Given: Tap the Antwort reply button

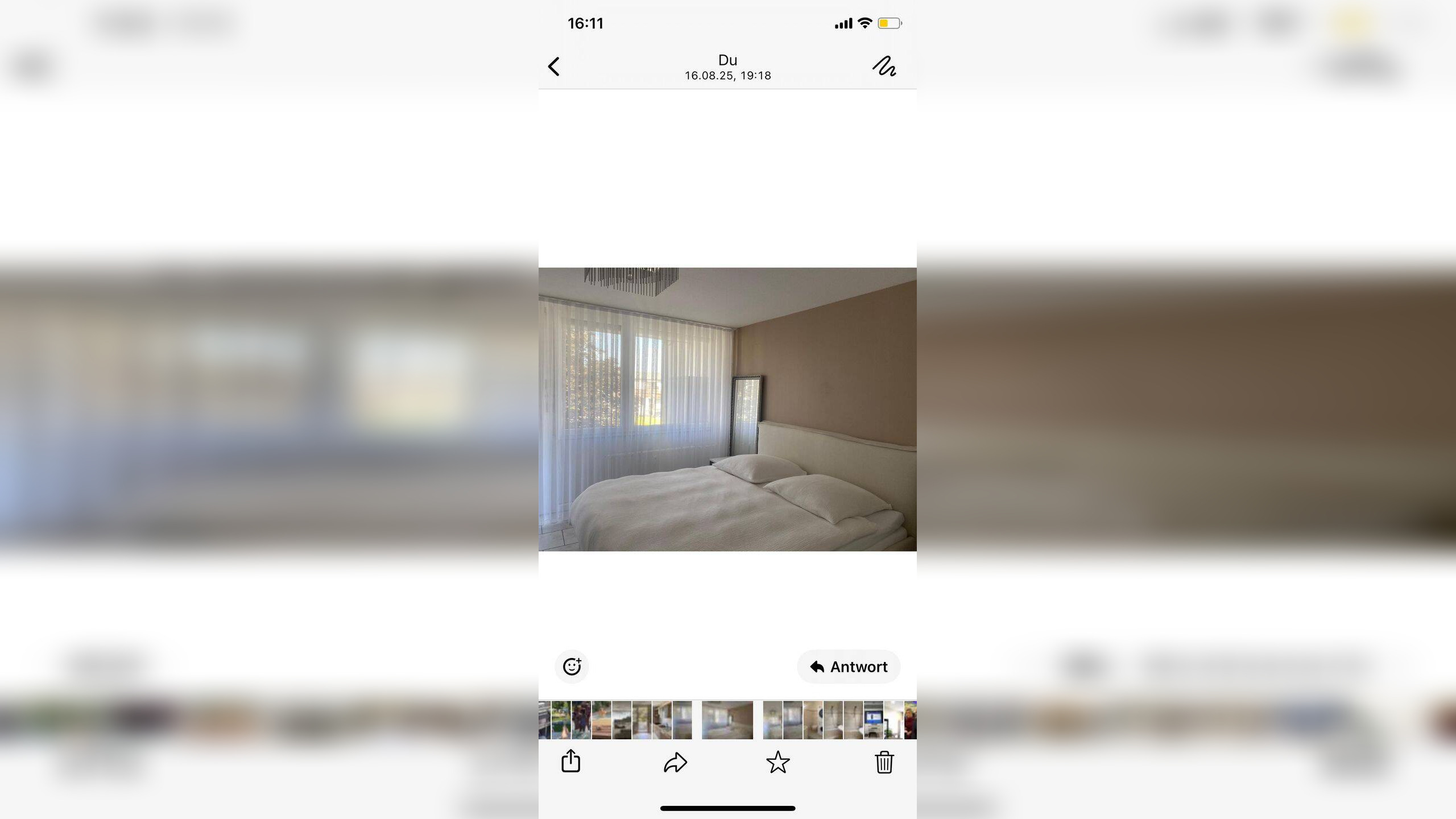Looking at the screenshot, I should (x=849, y=667).
